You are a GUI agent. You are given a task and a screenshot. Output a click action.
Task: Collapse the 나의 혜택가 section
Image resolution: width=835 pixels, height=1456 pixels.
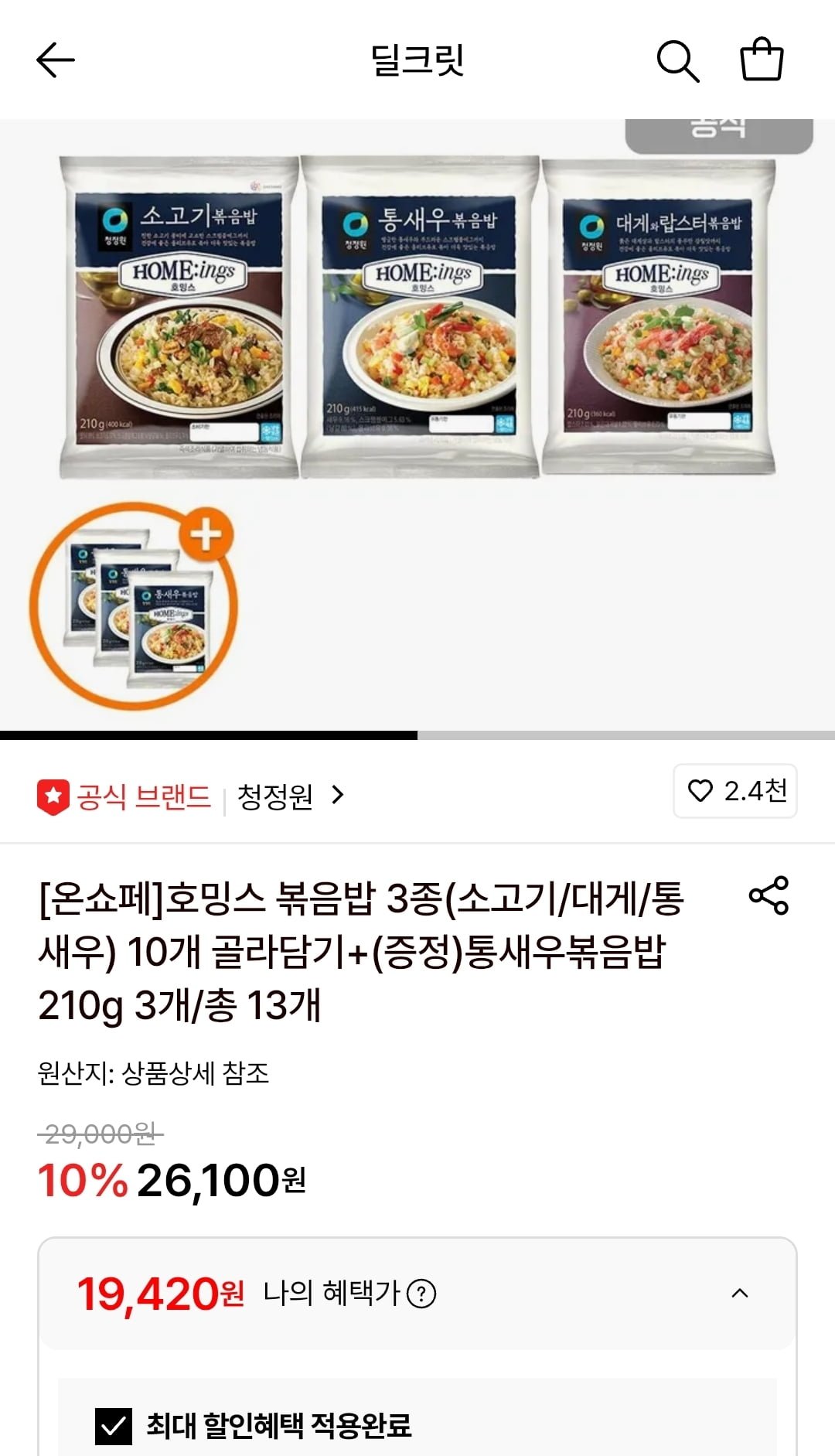pos(739,1293)
